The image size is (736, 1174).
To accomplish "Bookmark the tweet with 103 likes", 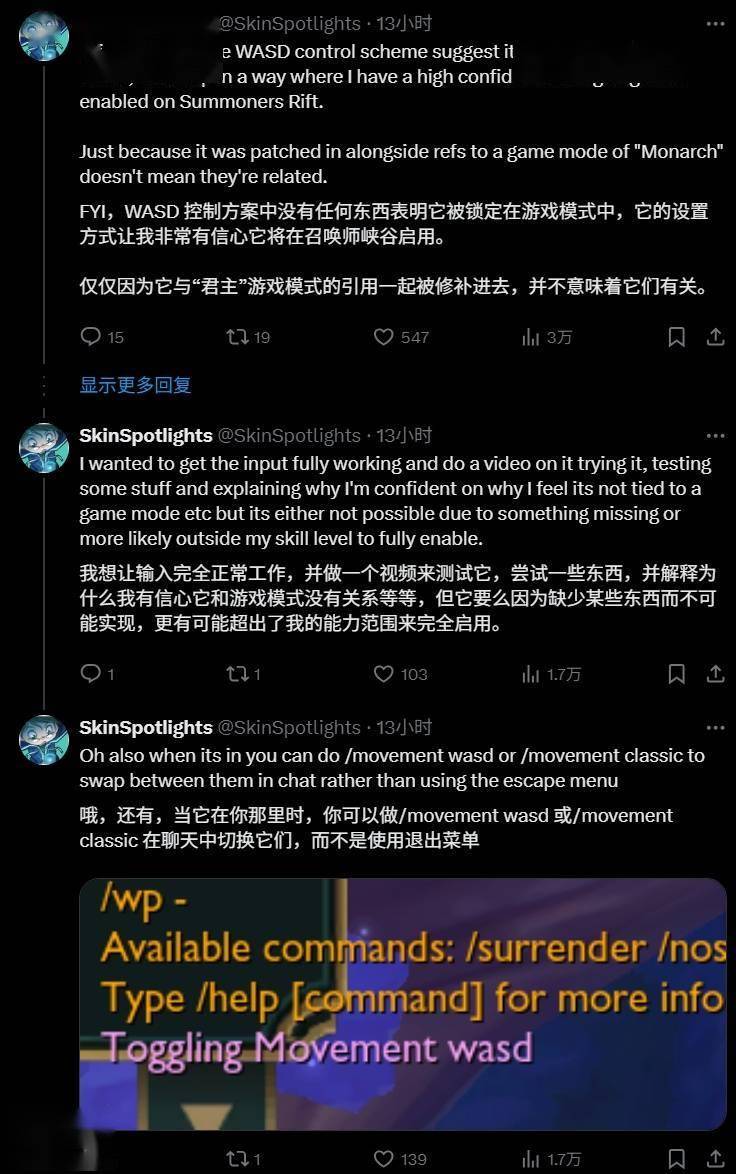I will coord(677,674).
